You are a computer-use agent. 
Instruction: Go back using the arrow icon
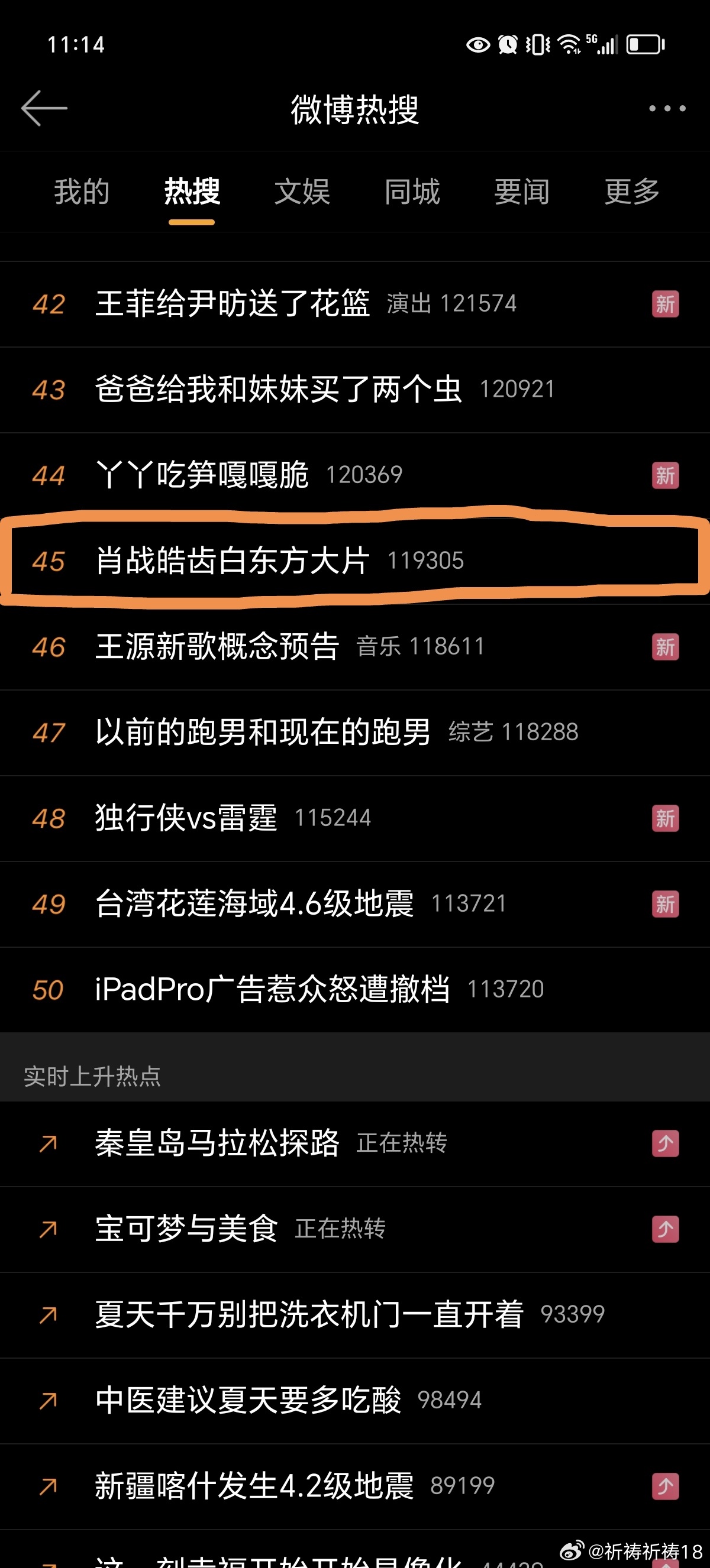44,108
